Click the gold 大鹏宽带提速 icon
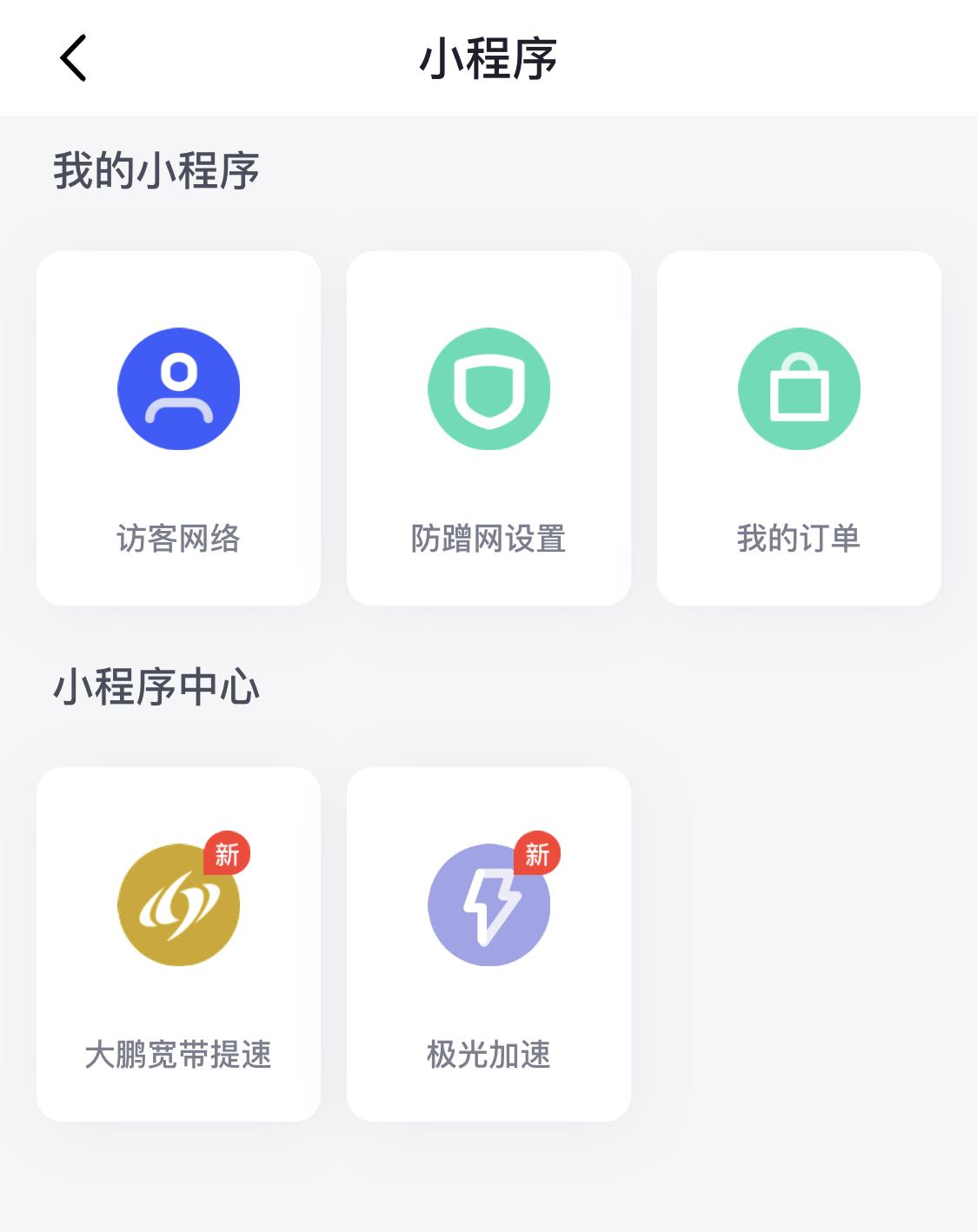Viewport: 977px width, 1232px height. [179, 904]
